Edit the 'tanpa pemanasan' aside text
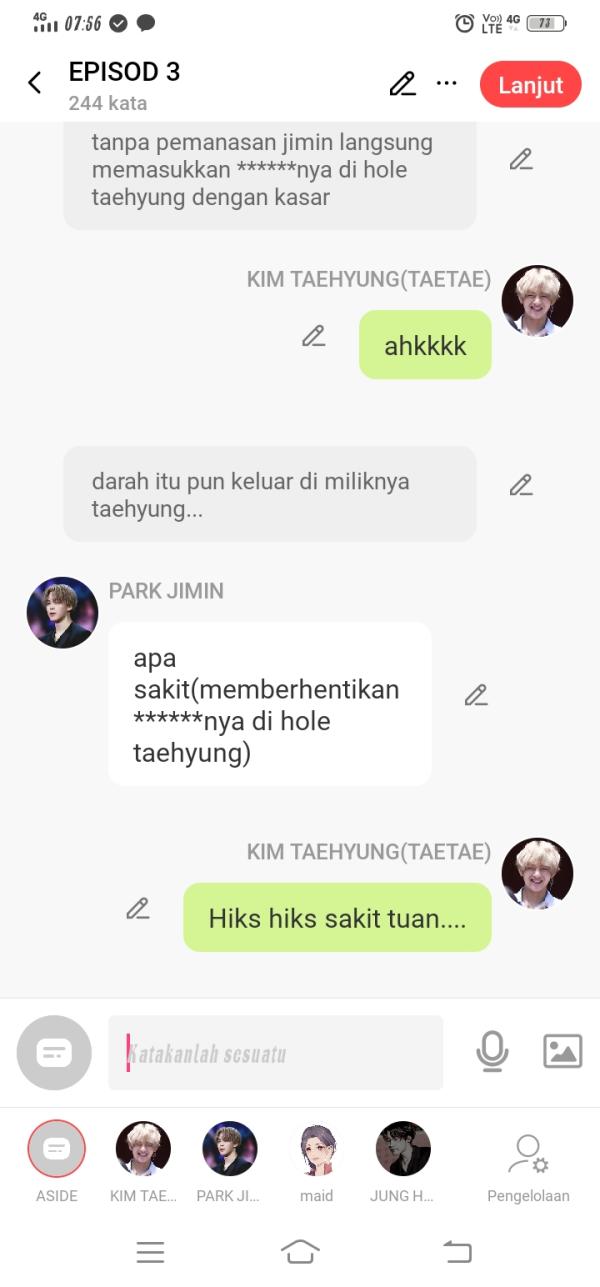The width and height of the screenshot is (600, 1287). click(x=520, y=159)
